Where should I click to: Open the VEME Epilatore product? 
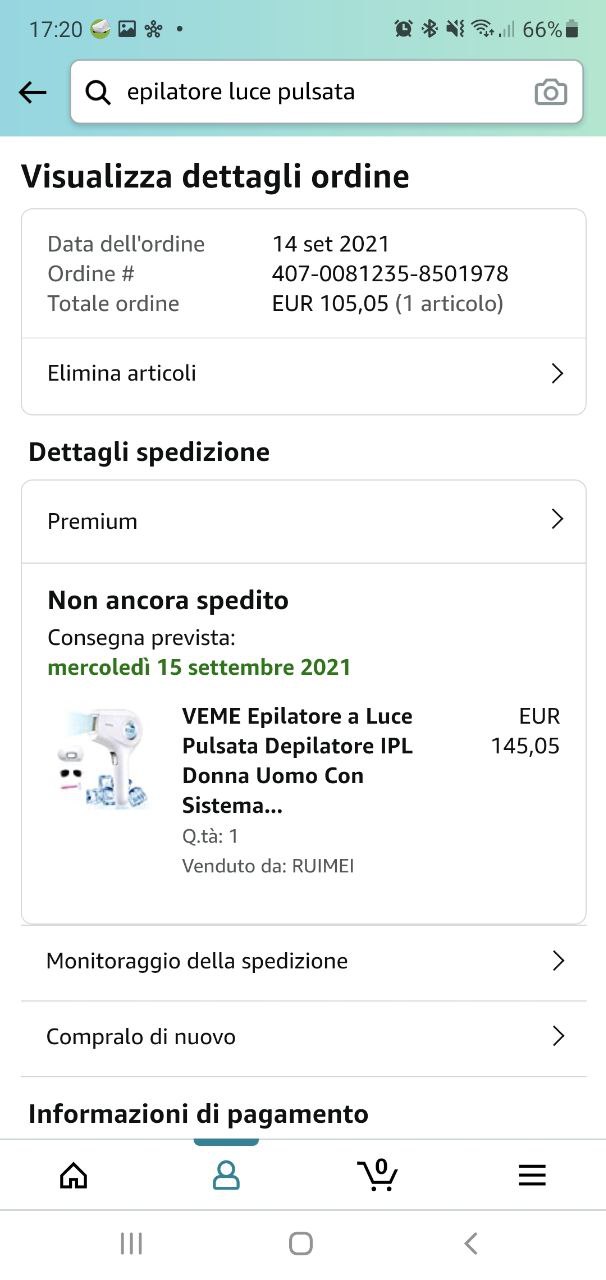(x=297, y=760)
